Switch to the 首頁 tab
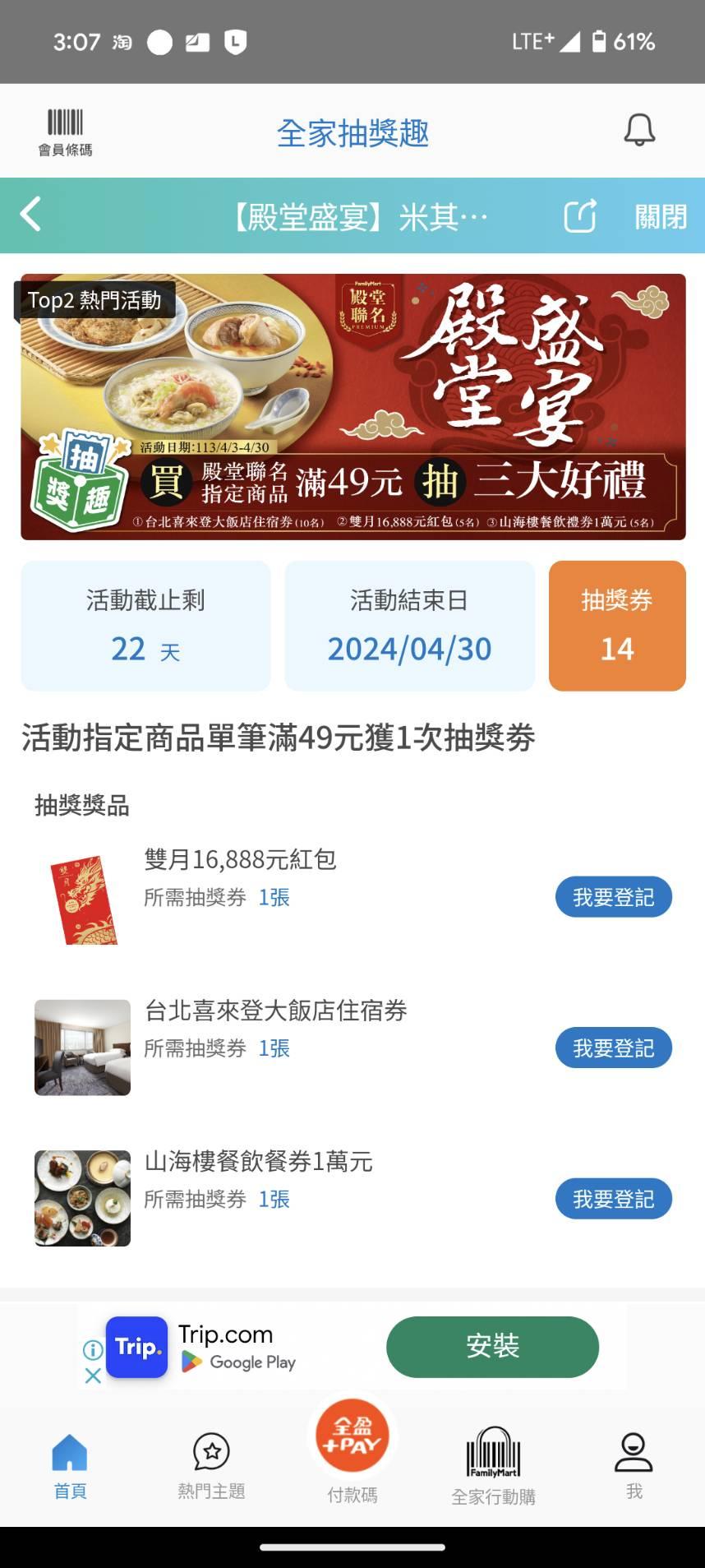This screenshot has height=1568, width=705. point(70,1467)
